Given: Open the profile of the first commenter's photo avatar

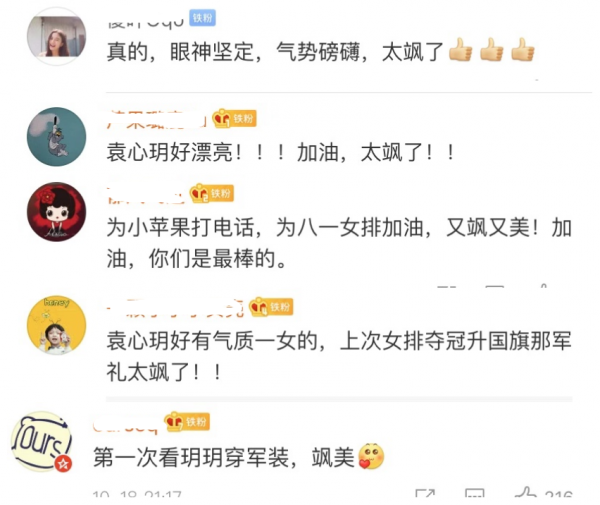Looking at the screenshot, I should [x=56, y=37].
